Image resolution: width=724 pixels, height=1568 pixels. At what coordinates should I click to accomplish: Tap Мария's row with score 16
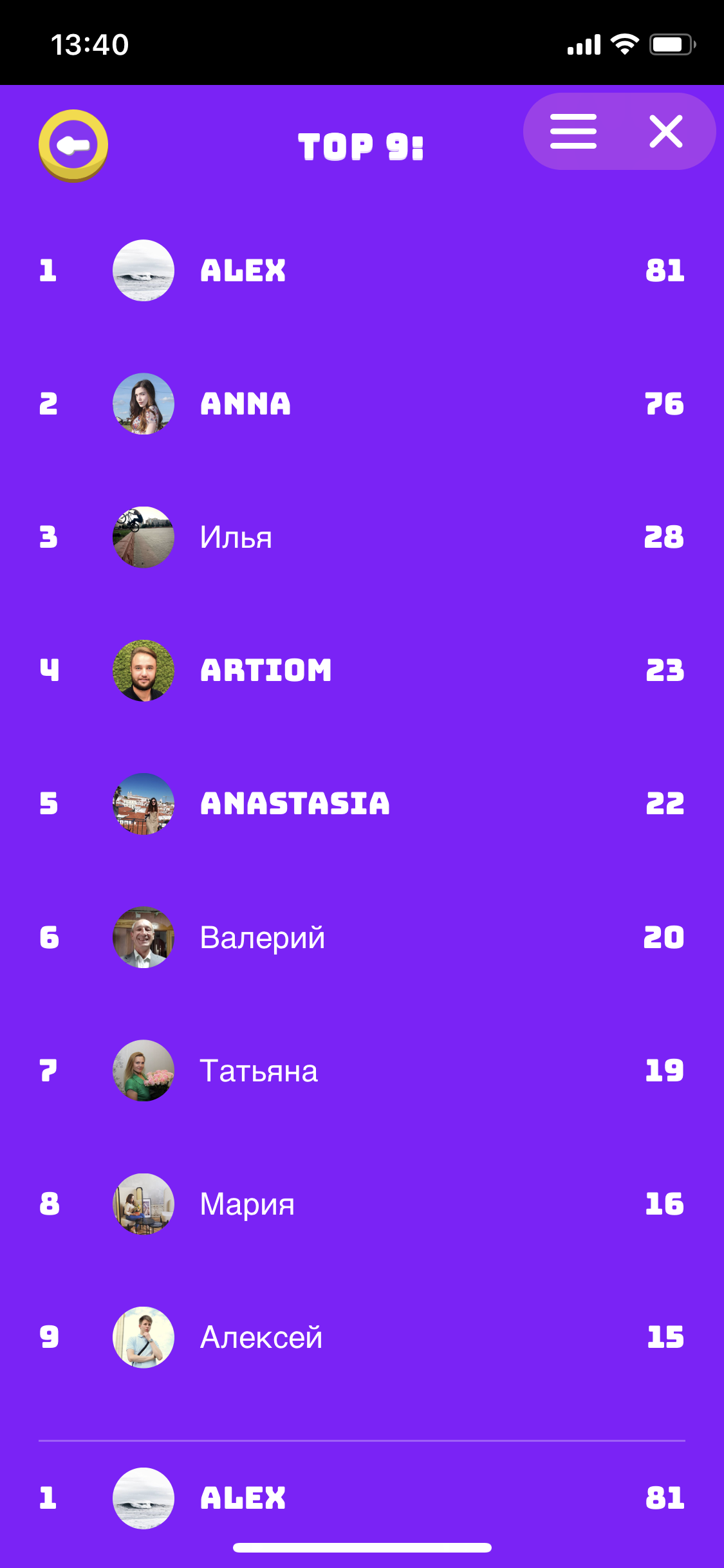coord(362,1204)
